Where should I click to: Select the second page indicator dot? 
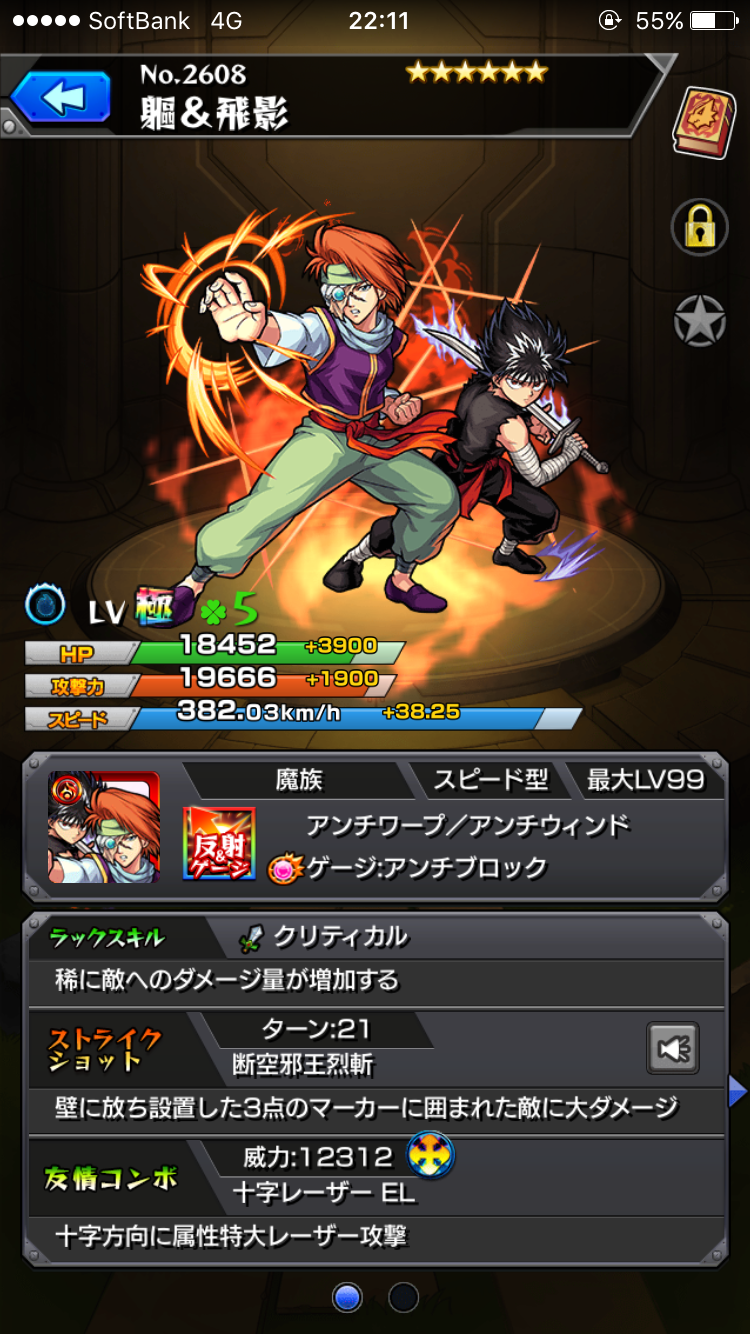(403, 1297)
